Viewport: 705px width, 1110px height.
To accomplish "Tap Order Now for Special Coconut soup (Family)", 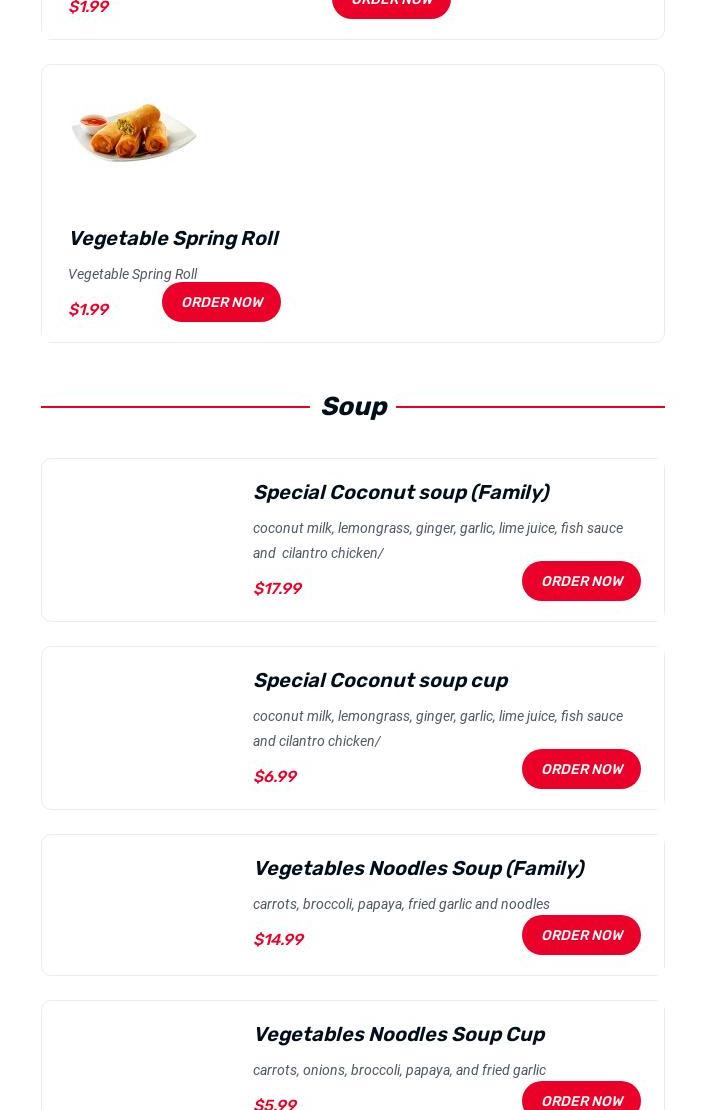I will click(581, 581).
